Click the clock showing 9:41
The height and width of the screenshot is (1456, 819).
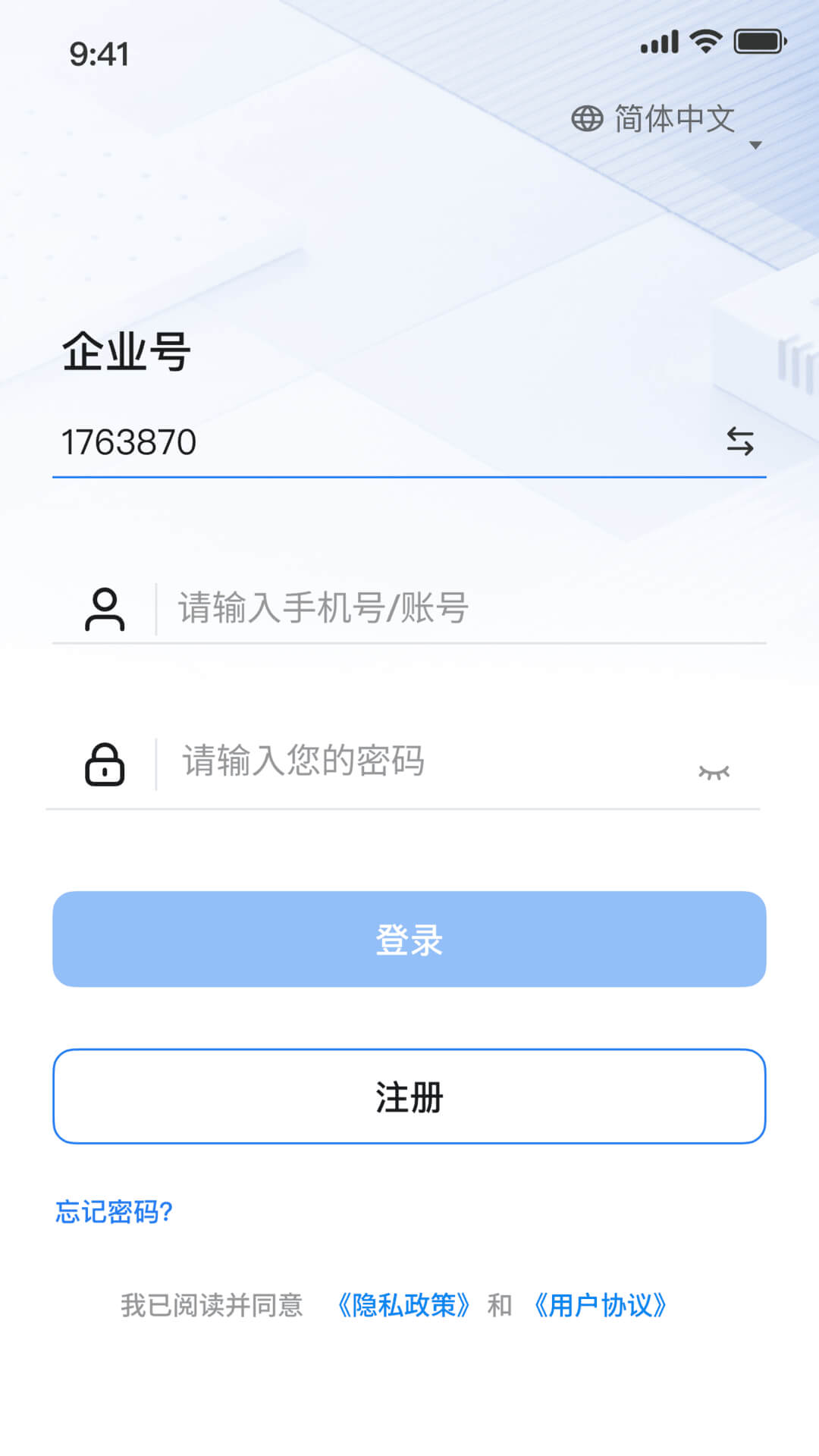[99, 55]
